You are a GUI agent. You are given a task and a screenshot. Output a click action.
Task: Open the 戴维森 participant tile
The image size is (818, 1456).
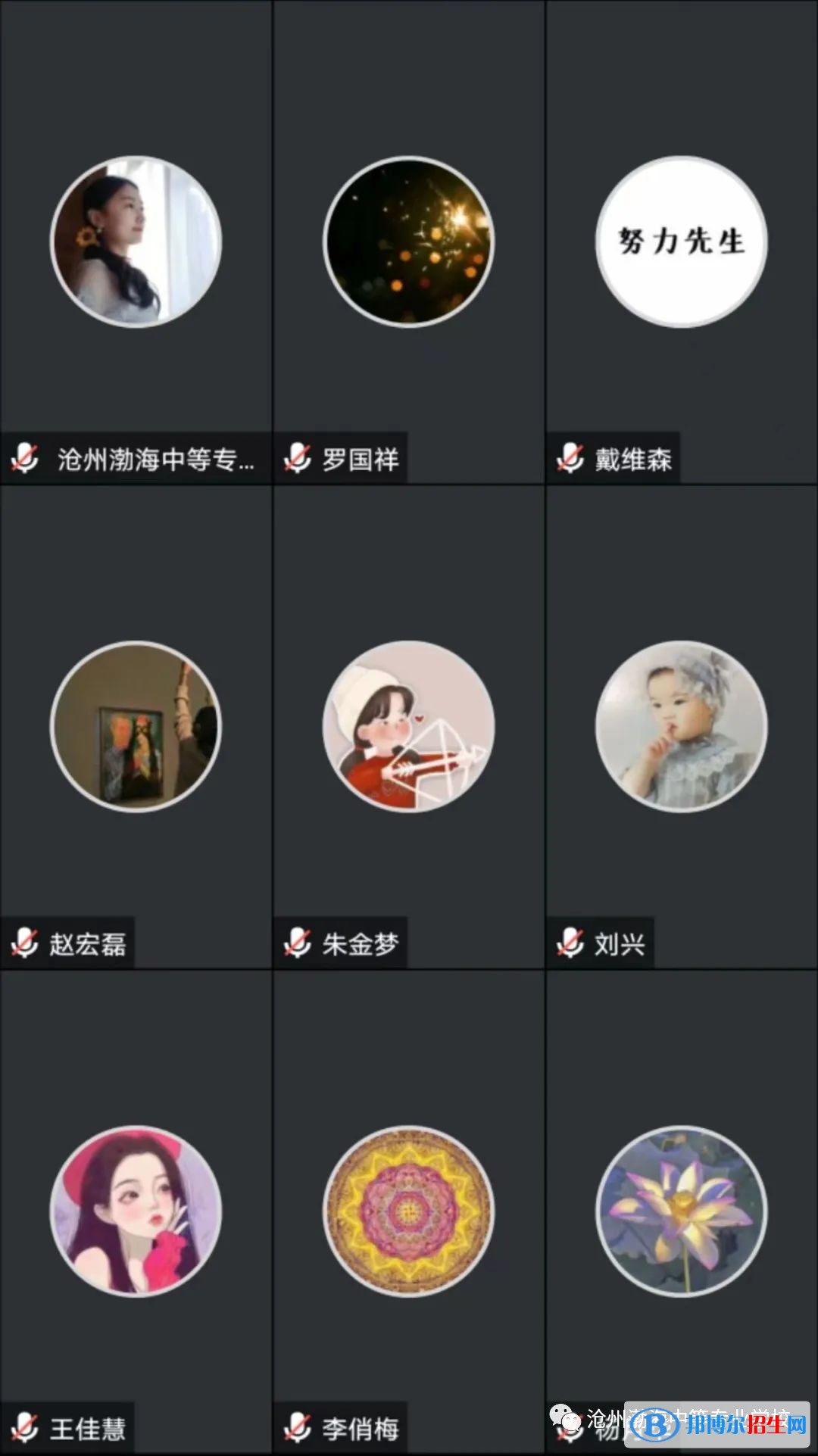[681, 242]
